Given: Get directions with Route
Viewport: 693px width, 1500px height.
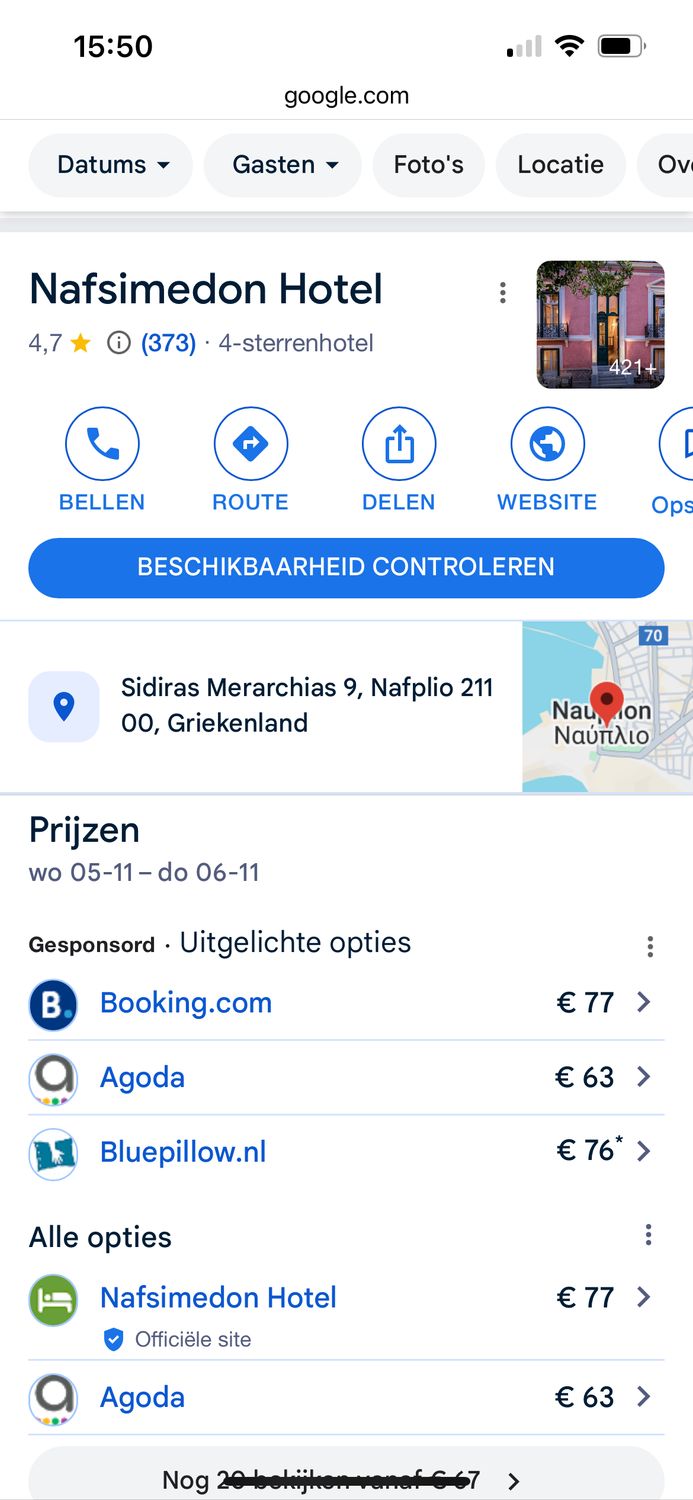Looking at the screenshot, I should pos(250,460).
